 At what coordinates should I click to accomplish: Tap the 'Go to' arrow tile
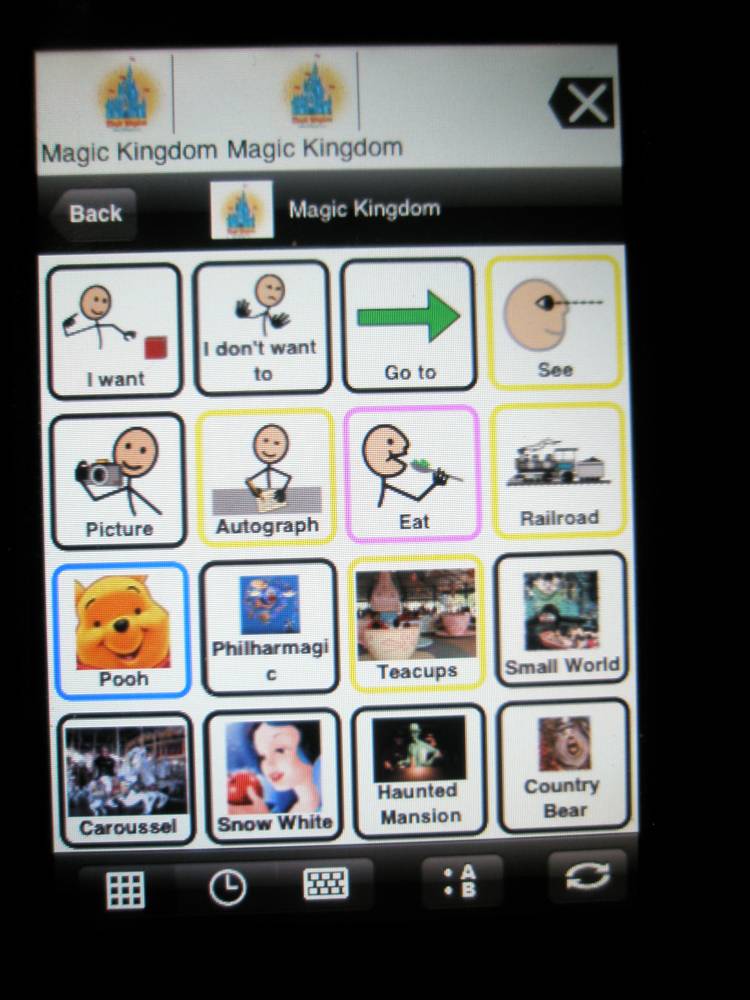click(x=409, y=326)
